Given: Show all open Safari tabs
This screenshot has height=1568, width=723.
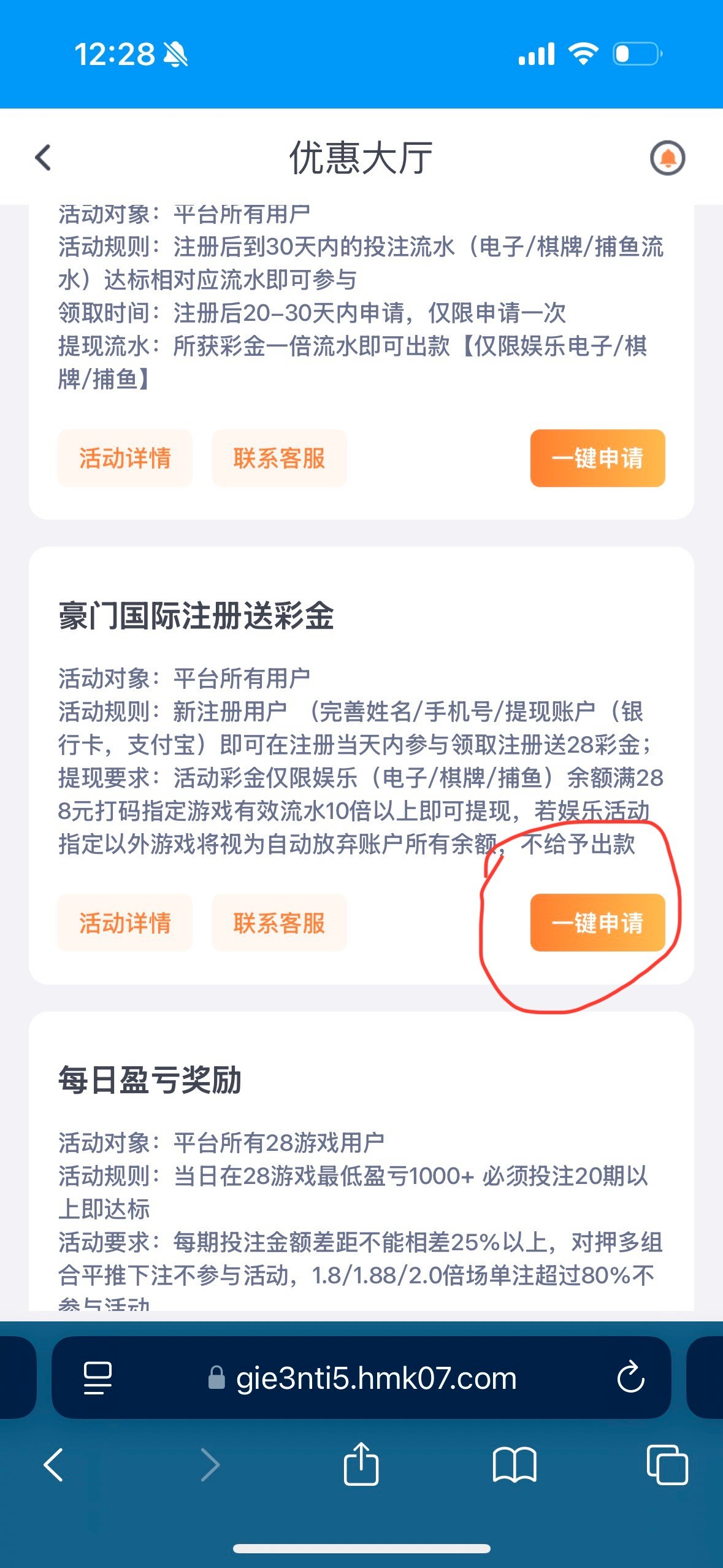Looking at the screenshot, I should coord(667,1465).
